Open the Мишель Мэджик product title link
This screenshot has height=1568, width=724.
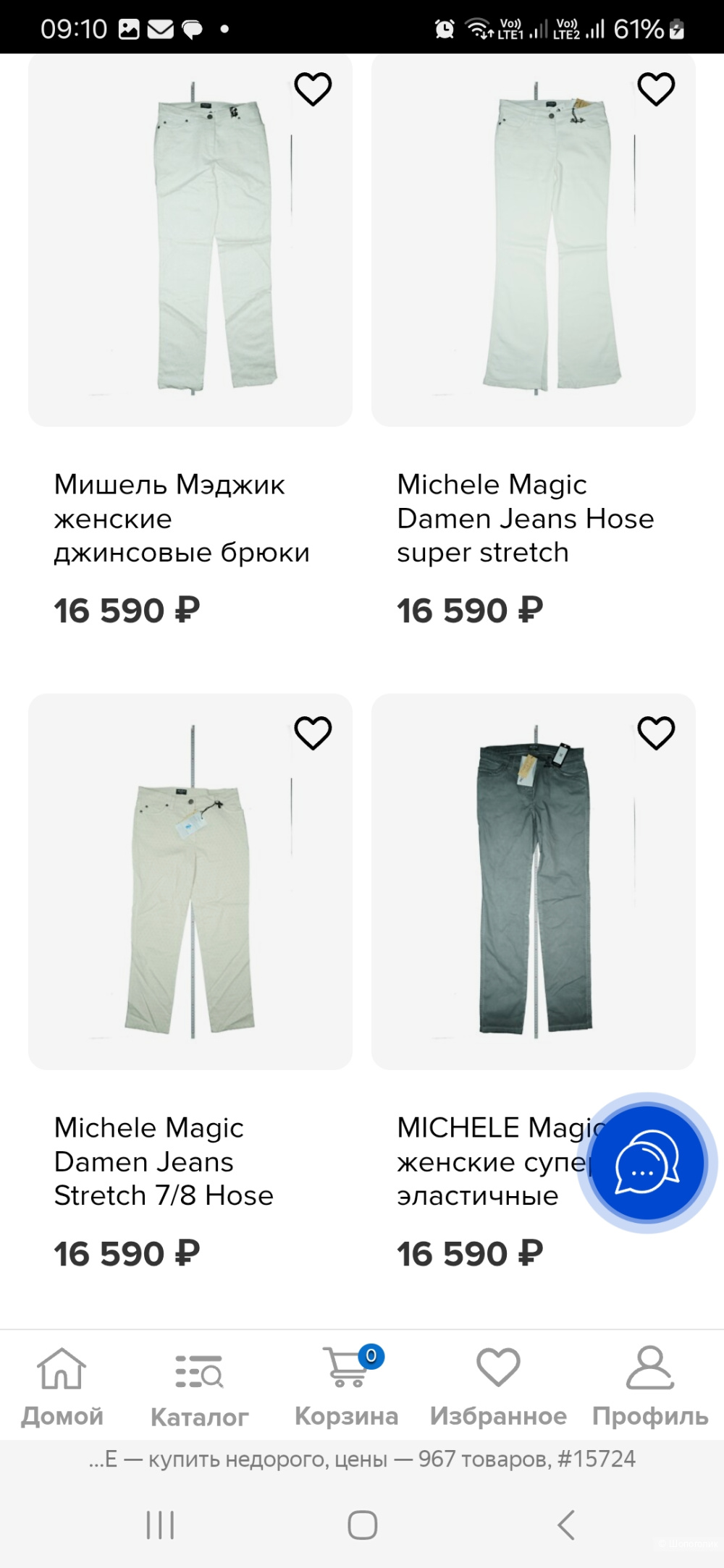[x=181, y=517]
